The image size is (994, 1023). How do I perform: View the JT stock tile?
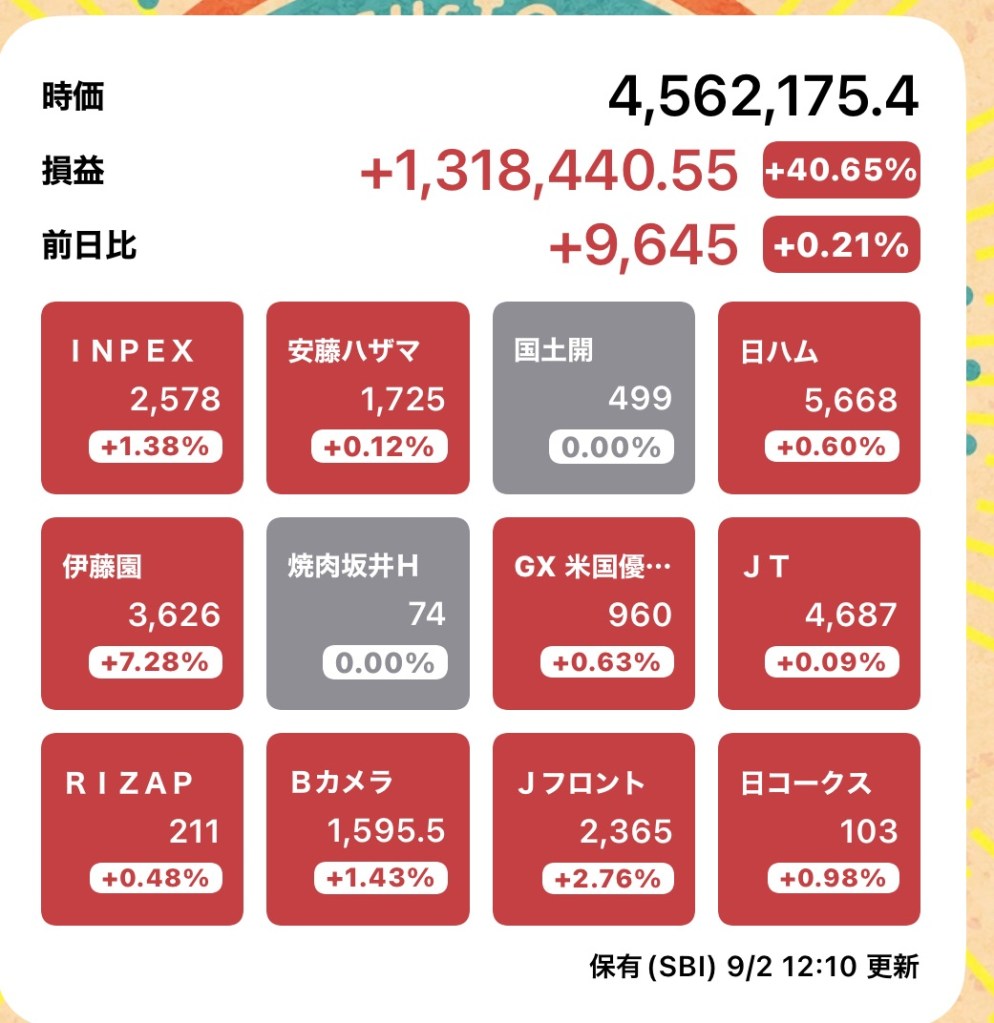pyautogui.click(x=819, y=613)
